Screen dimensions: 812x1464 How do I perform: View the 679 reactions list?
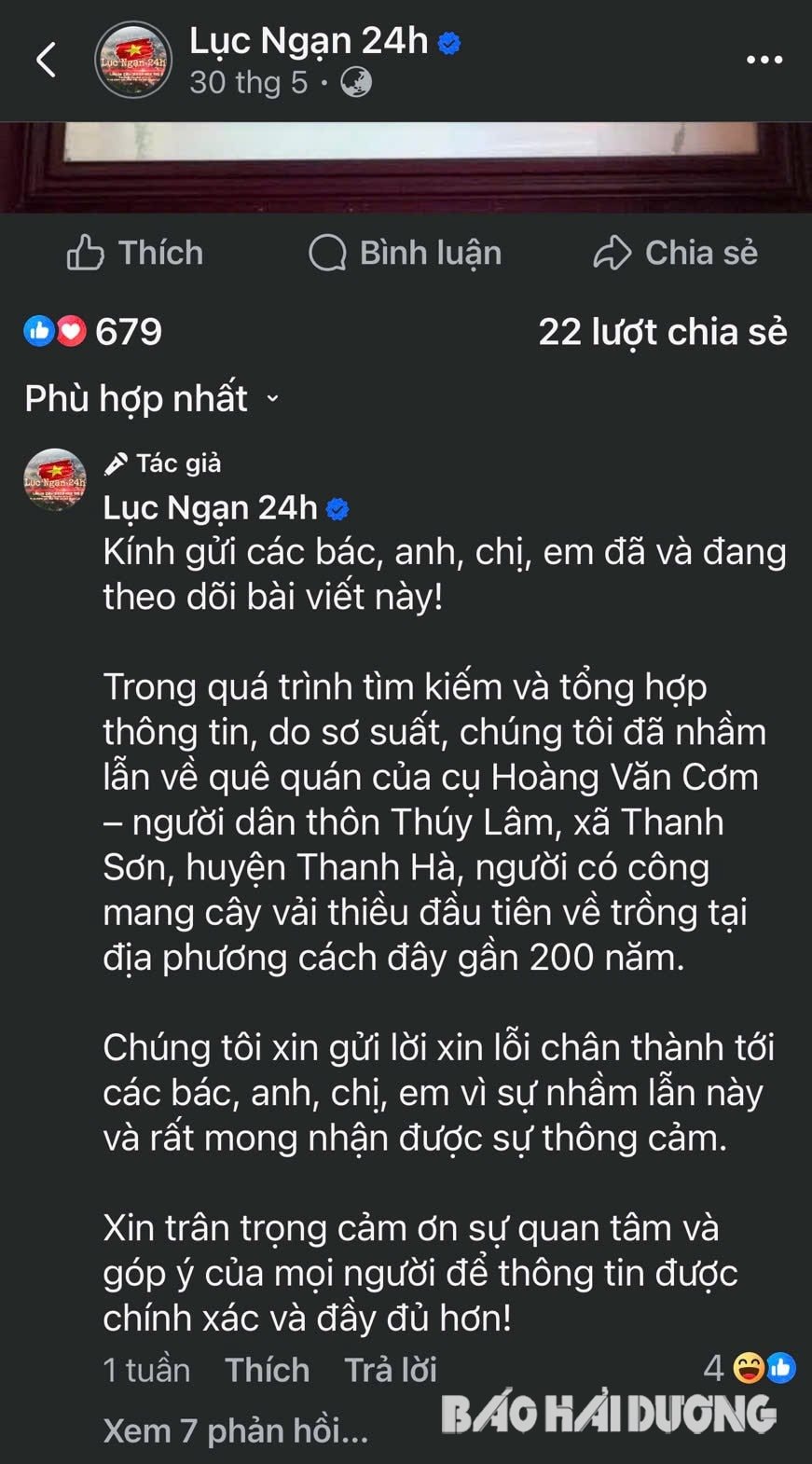(93, 332)
